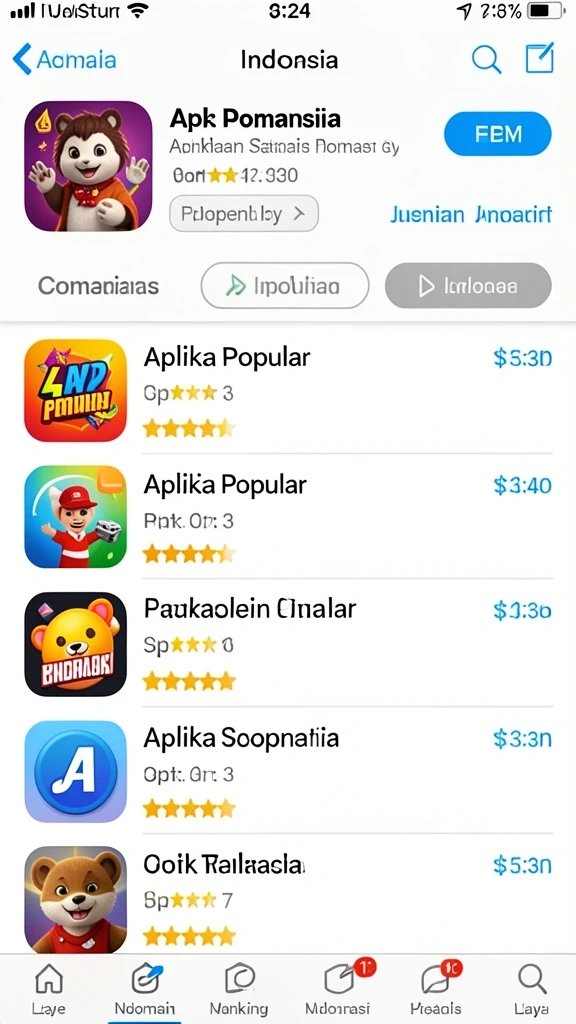Image resolution: width=576 pixels, height=1024 pixels.
Task: Switch to the Llaya search tab
Action: click(x=532, y=989)
